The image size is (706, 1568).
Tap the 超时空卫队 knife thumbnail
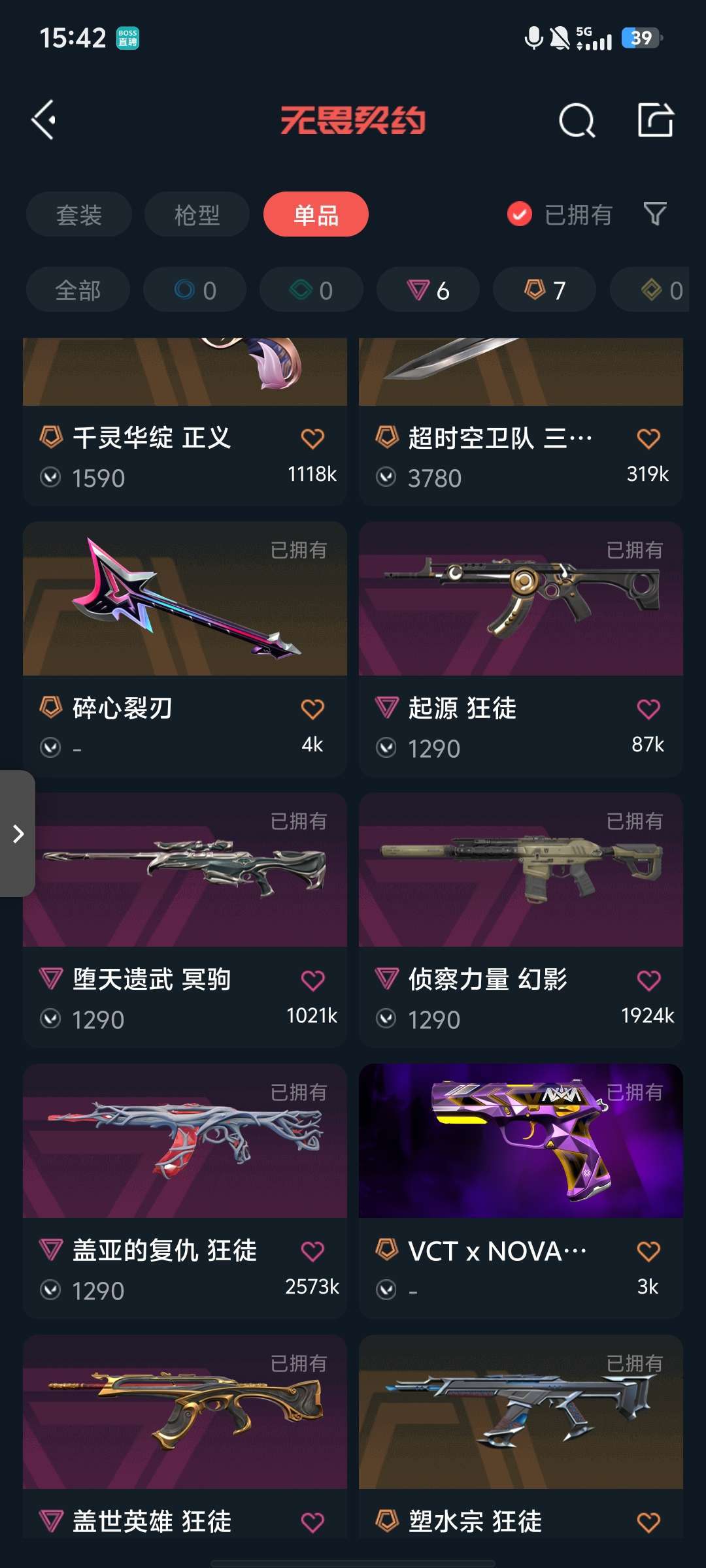520,371
